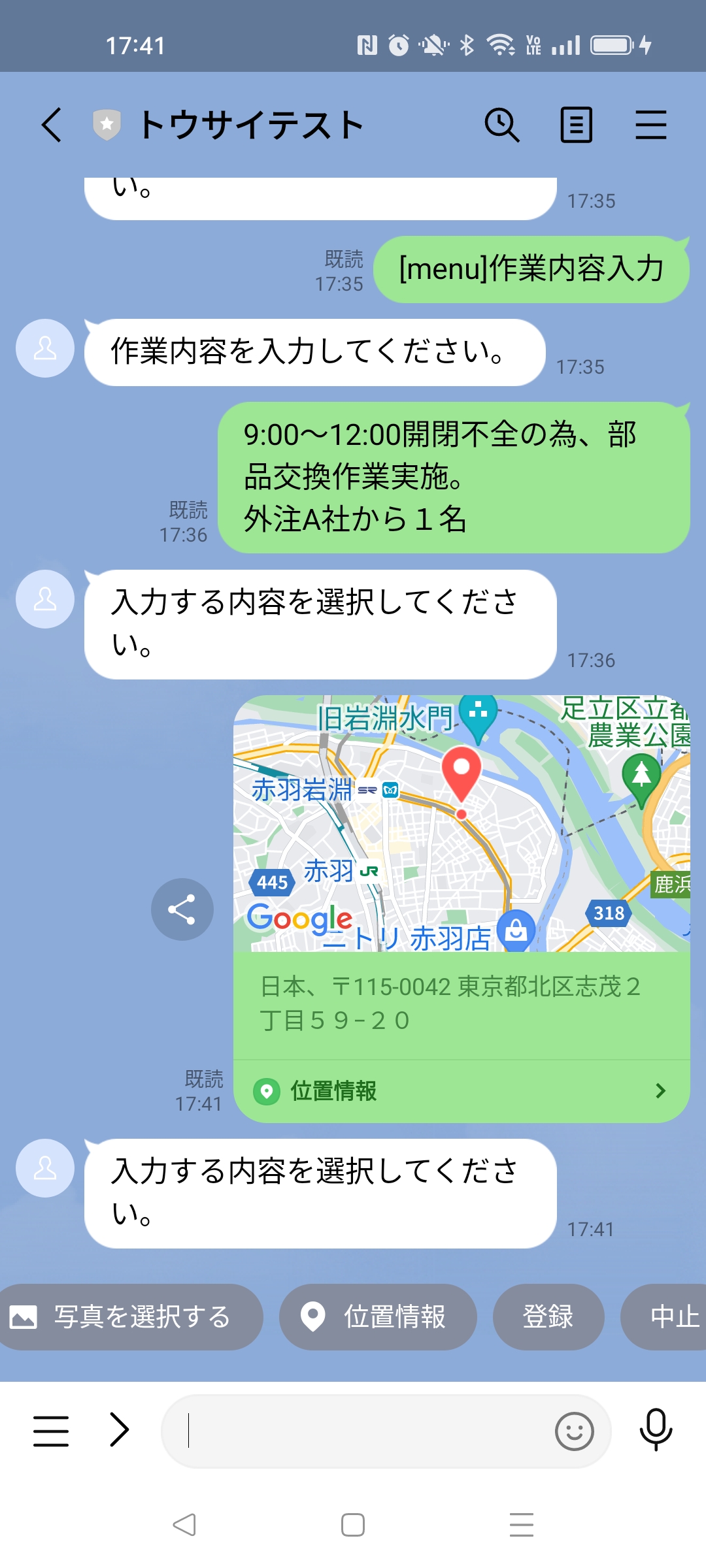Screen dimensions: 706x1568
Task: Tap the 登録 quick reply chip
Action: tap(548, 1317)
